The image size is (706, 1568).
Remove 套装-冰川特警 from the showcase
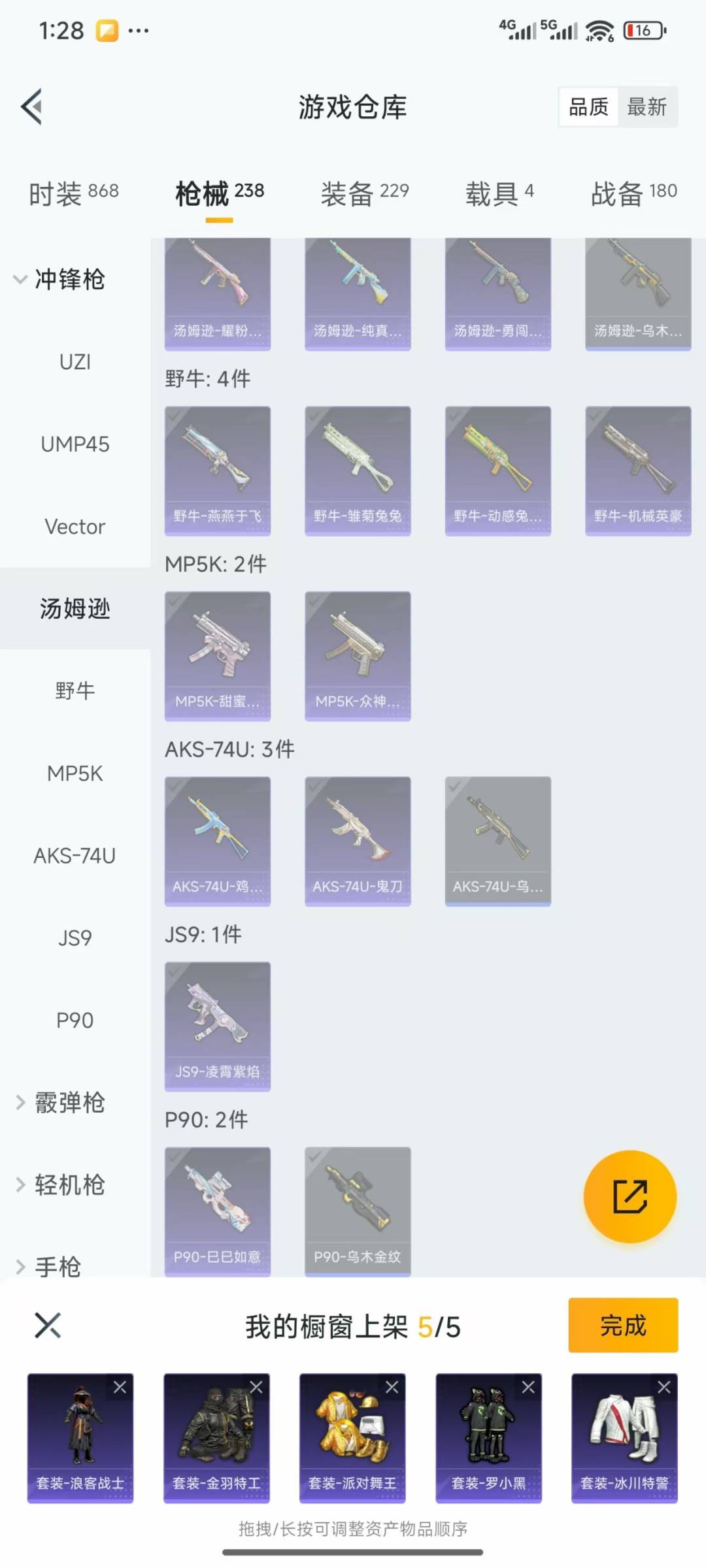point(664,1387)
